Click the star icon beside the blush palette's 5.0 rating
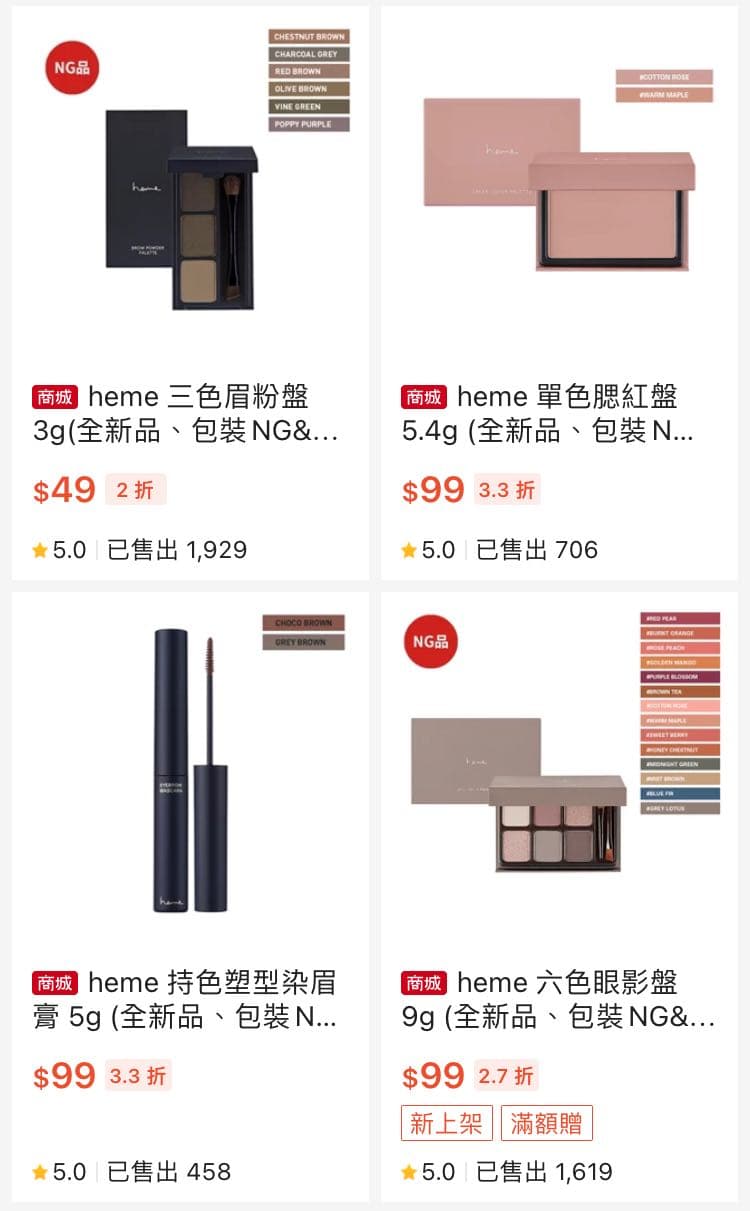 408,549
